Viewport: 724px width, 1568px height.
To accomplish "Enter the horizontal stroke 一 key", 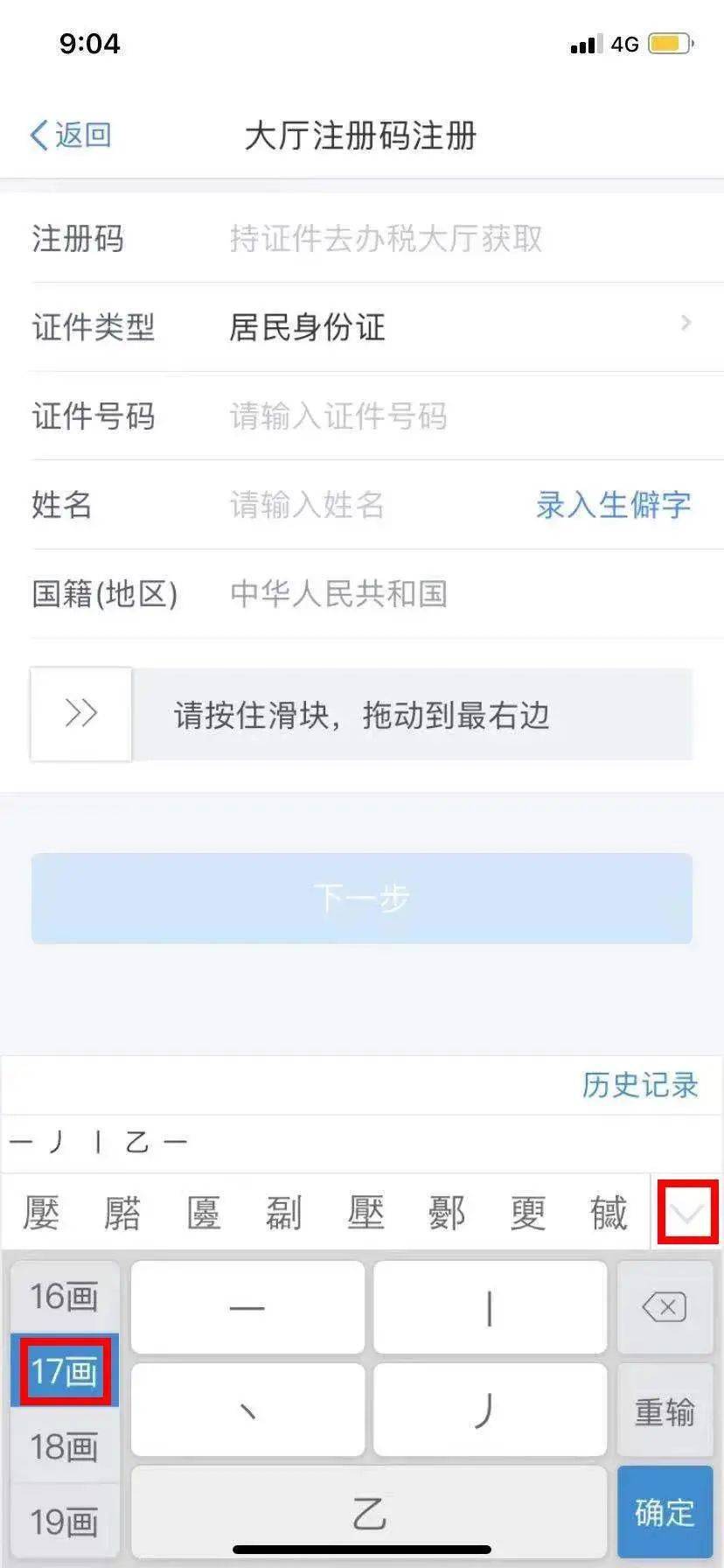I will click(x=247, y=1307).
